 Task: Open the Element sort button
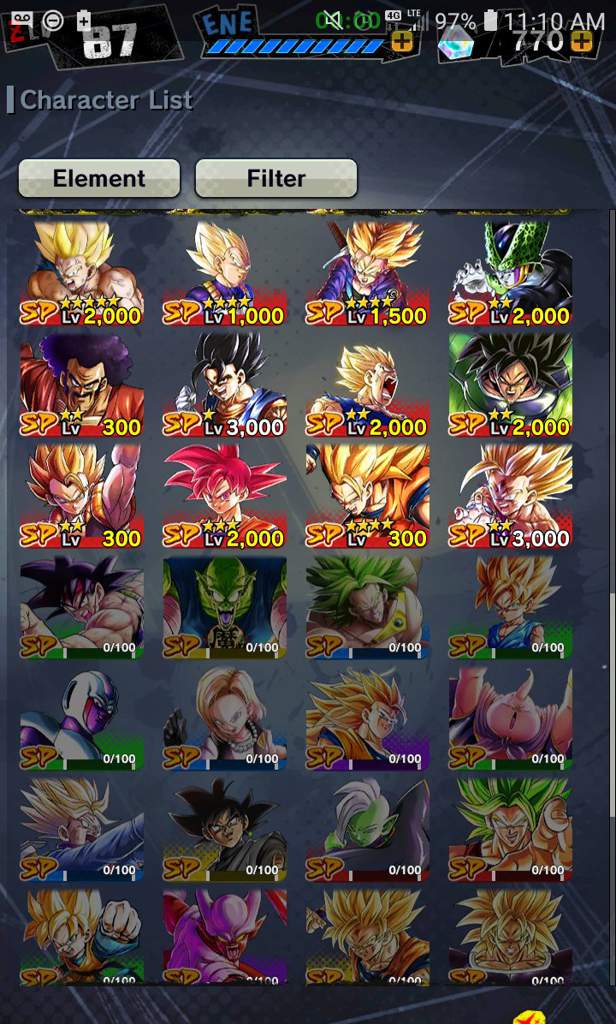tap(99, 179)
